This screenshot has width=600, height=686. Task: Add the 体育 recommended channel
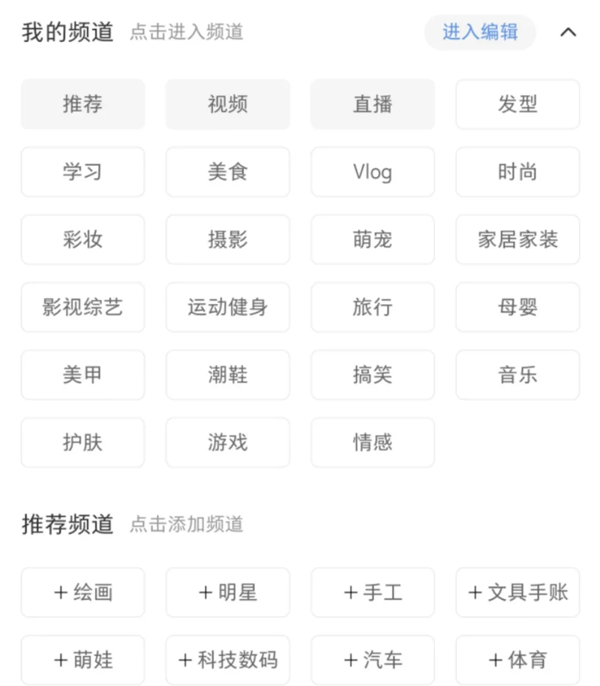point(518,660)
